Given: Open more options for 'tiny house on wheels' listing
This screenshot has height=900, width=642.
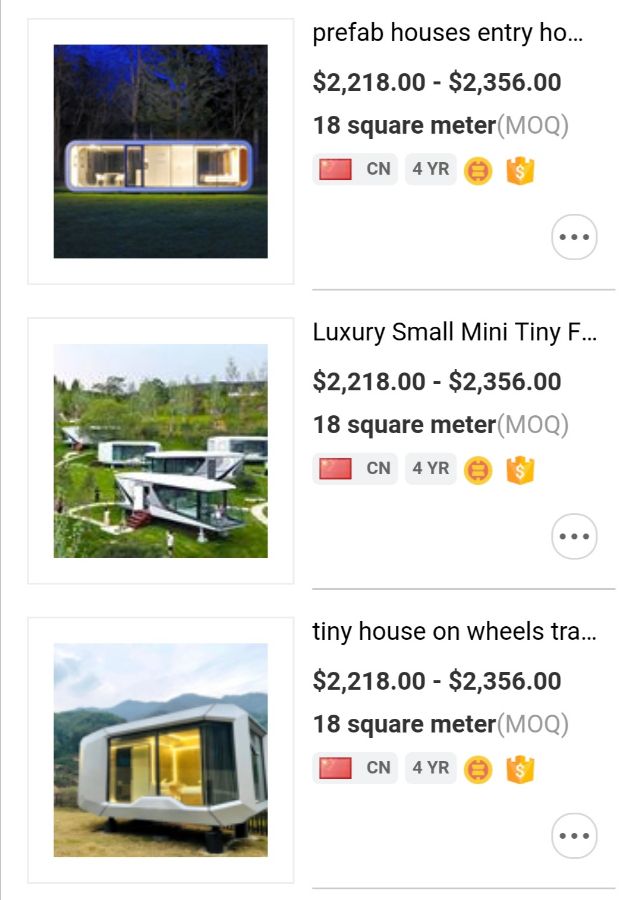Looking at the screenshot, I should coord(574,836).
